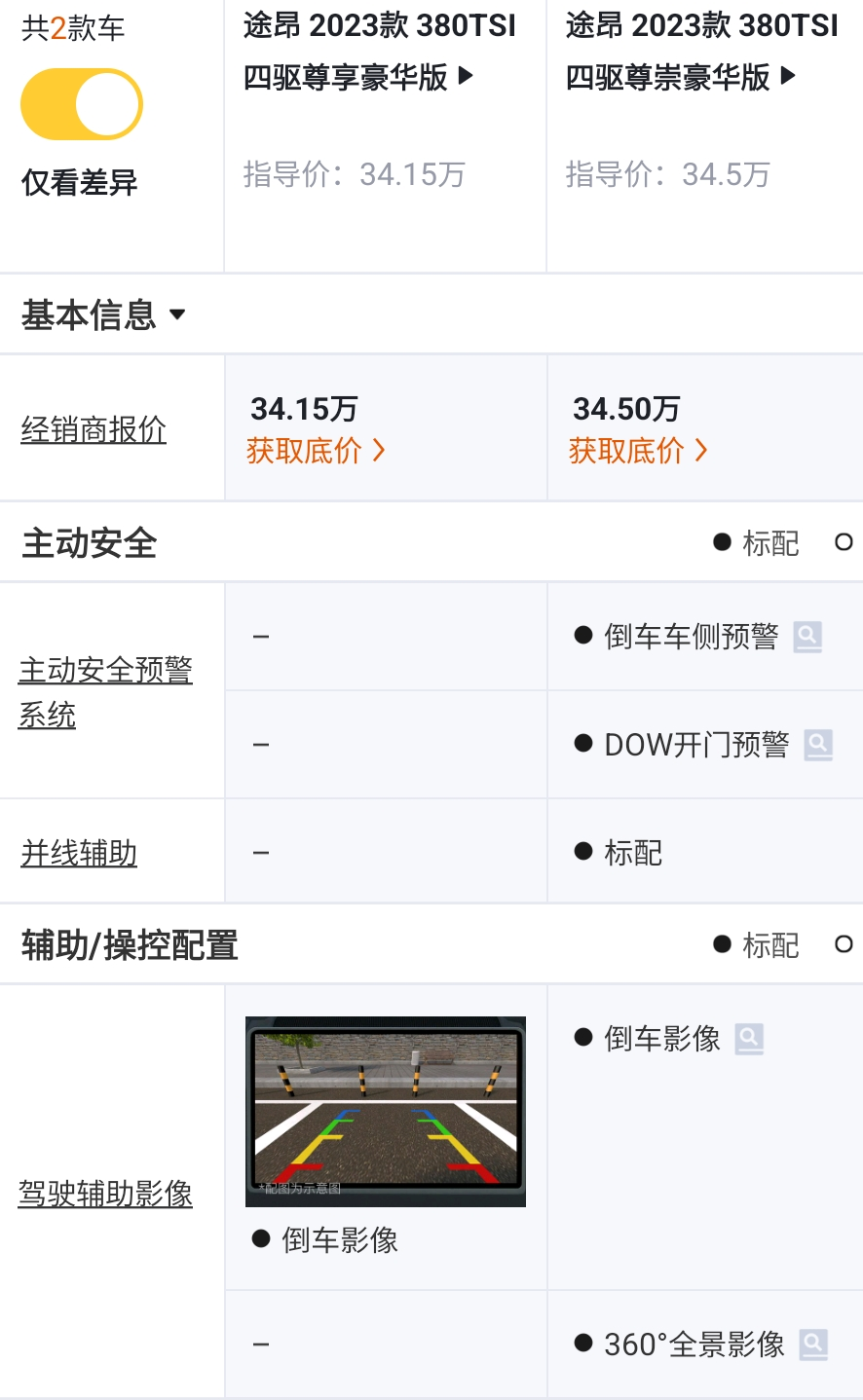The width and height of the screenshot is (863, 1400).
Task: View image for 360°全景影像
Action: [x=813, y=1345]
